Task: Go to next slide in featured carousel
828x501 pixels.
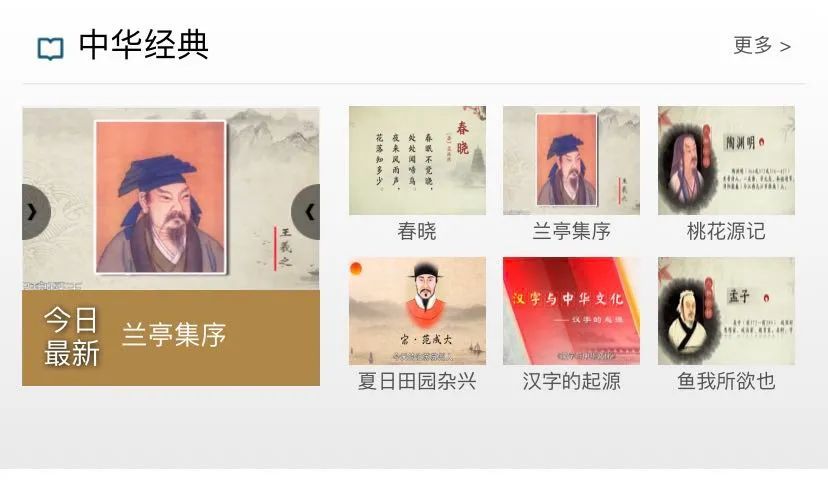Action: tap(307, 212)
